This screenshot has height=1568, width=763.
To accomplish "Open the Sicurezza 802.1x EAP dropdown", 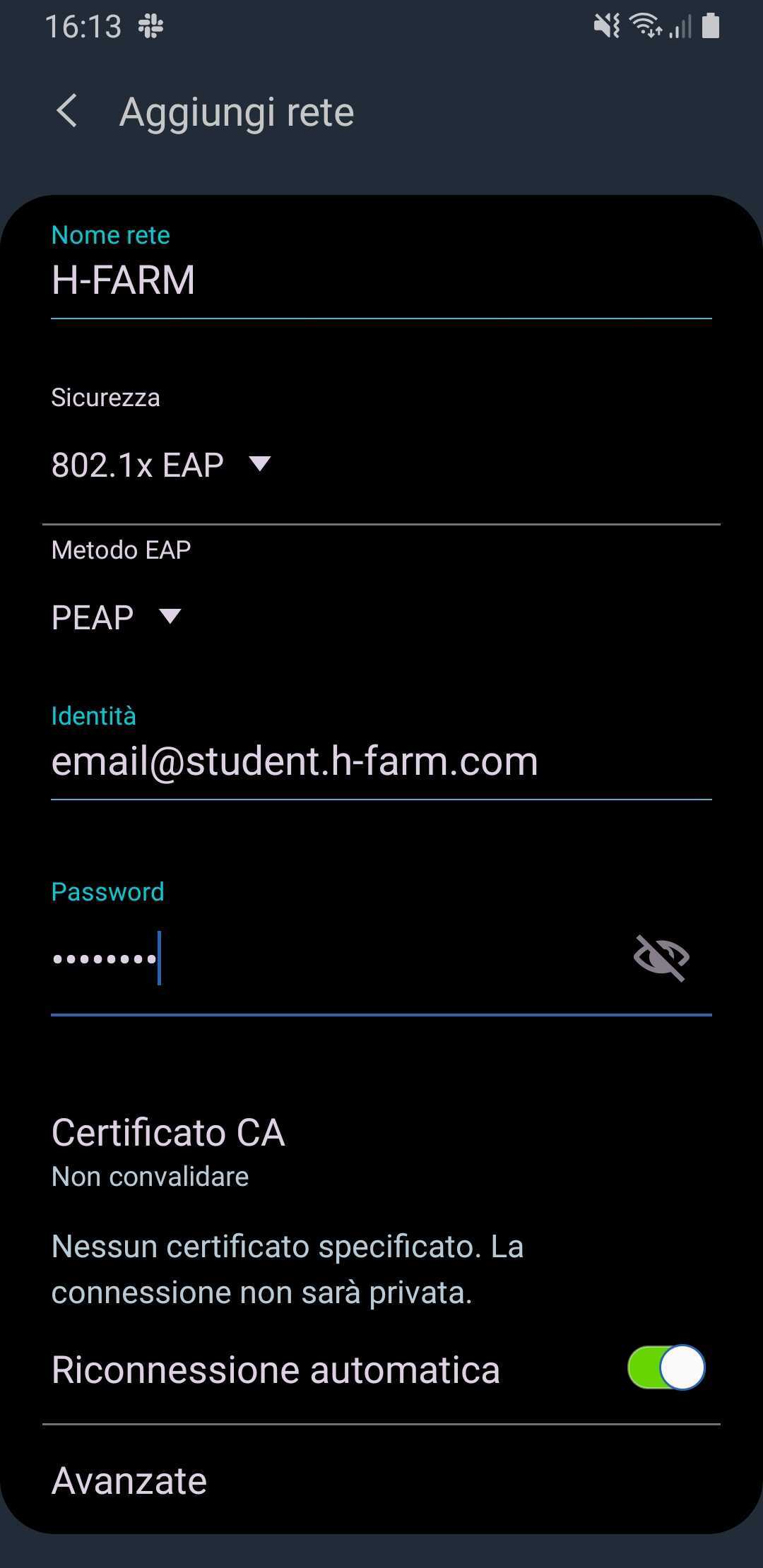I will [x=161, y=465].
